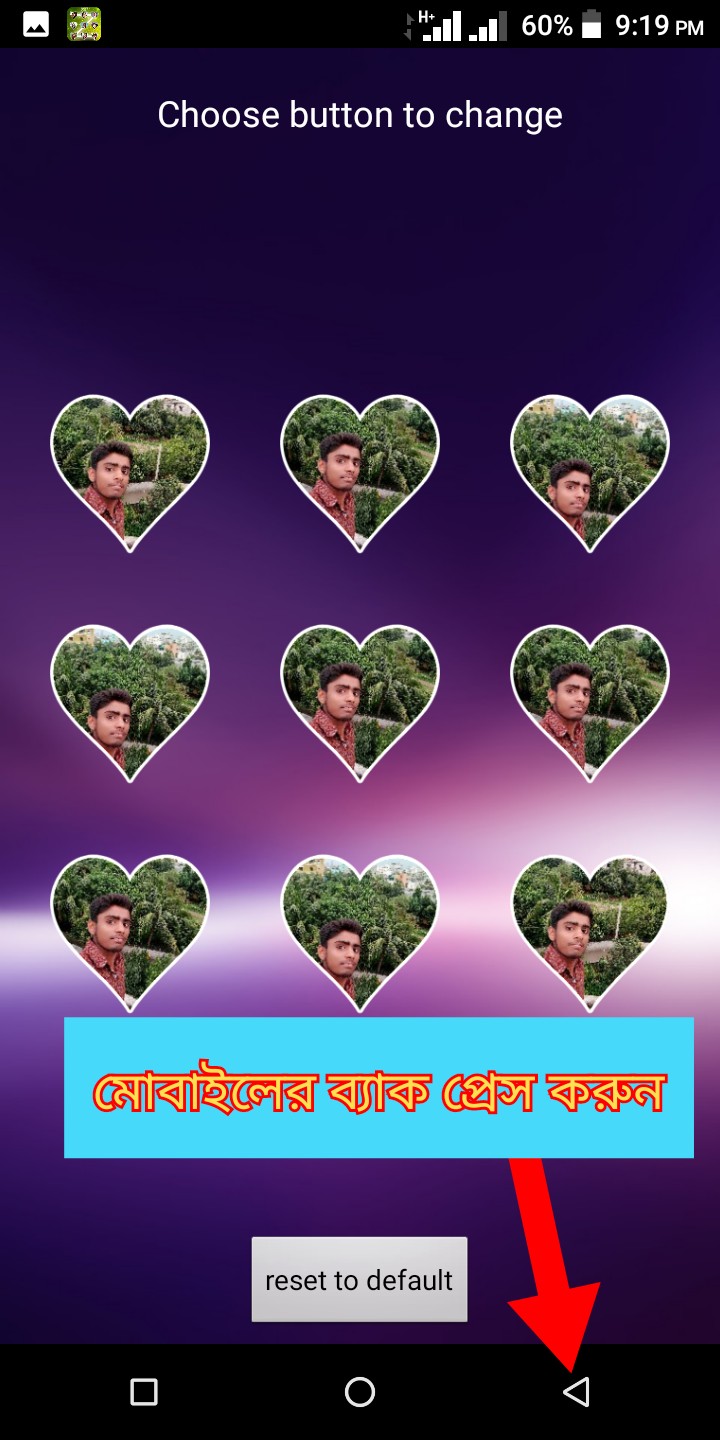Go back with the system back button
The width and height of the screenshot is (720, 1440).
(x=576, y=1391)
